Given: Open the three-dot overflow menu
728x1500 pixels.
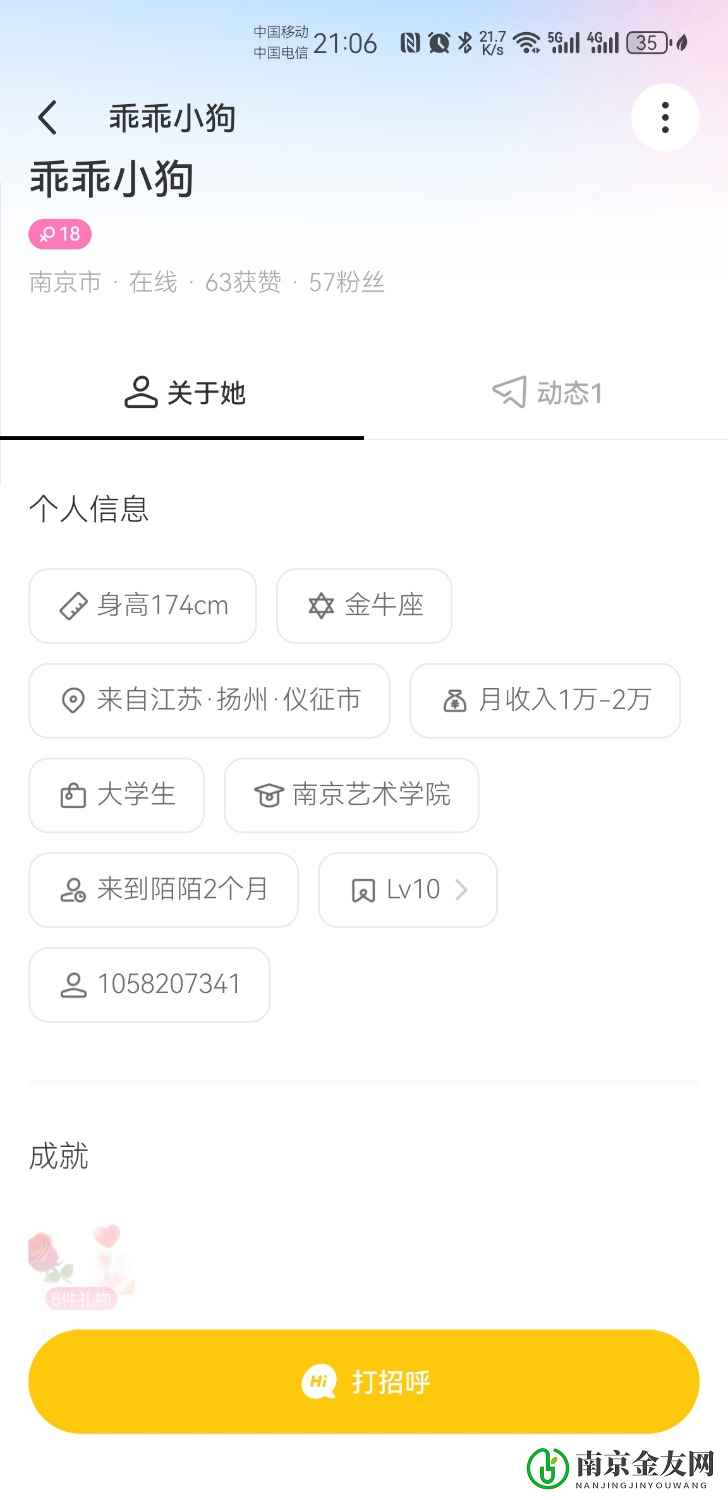Looking at the screenshot, I should point(664,117).
